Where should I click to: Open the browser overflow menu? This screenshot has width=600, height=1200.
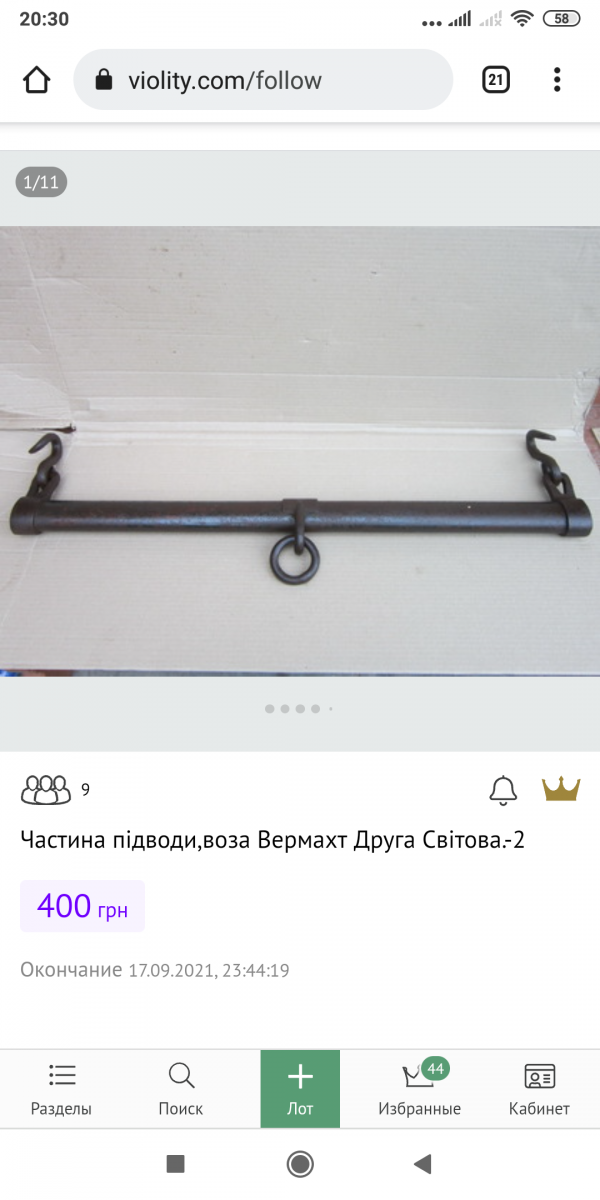coord(557,80)
